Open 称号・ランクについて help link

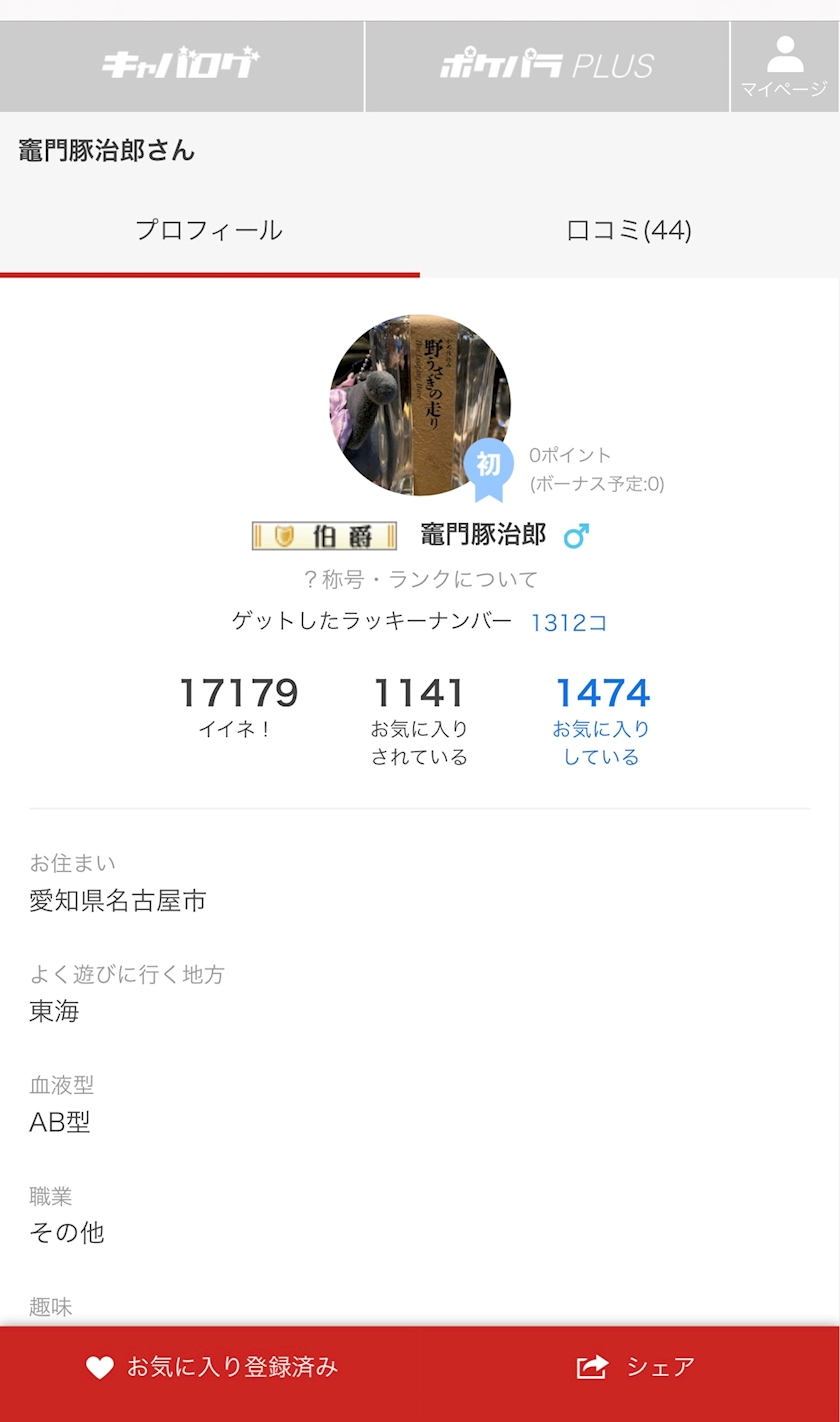[420, 579]
